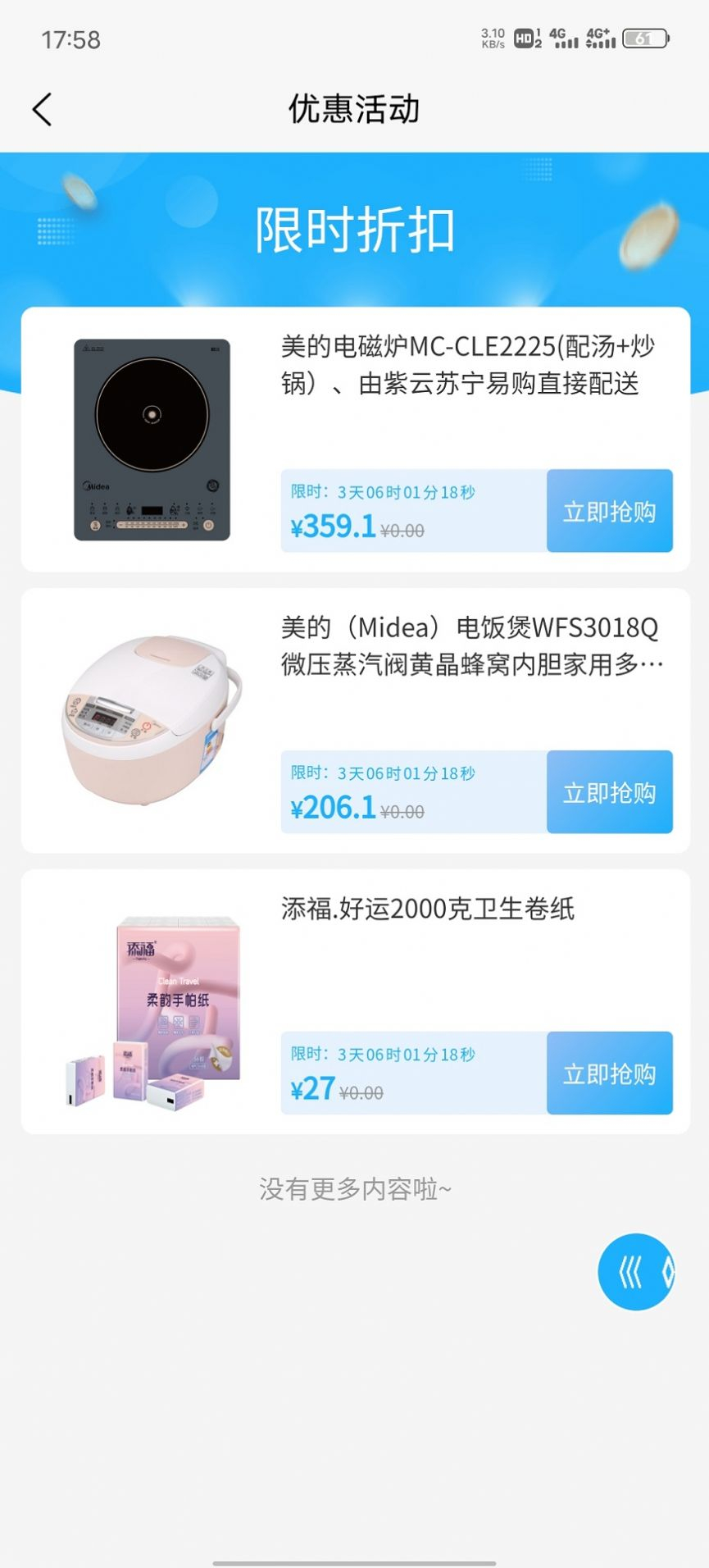Screen dimensions: 709x1568
Task: Tap 立即抢购 for 添福 toilet paper
Action: 609,1073
